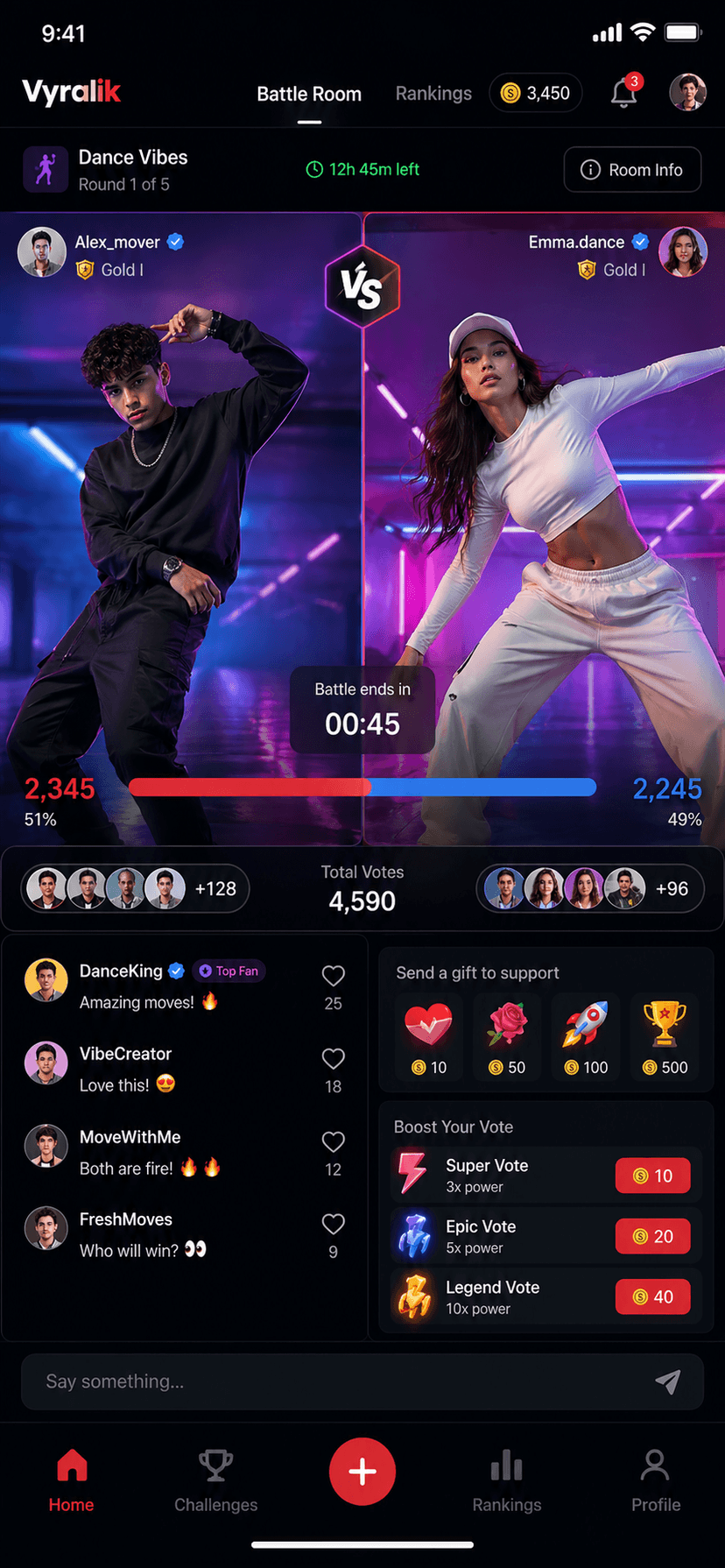This screenshot has height=1568, width=725.
Task: Open the 3,450 coin balance
Action: [536, 93]
